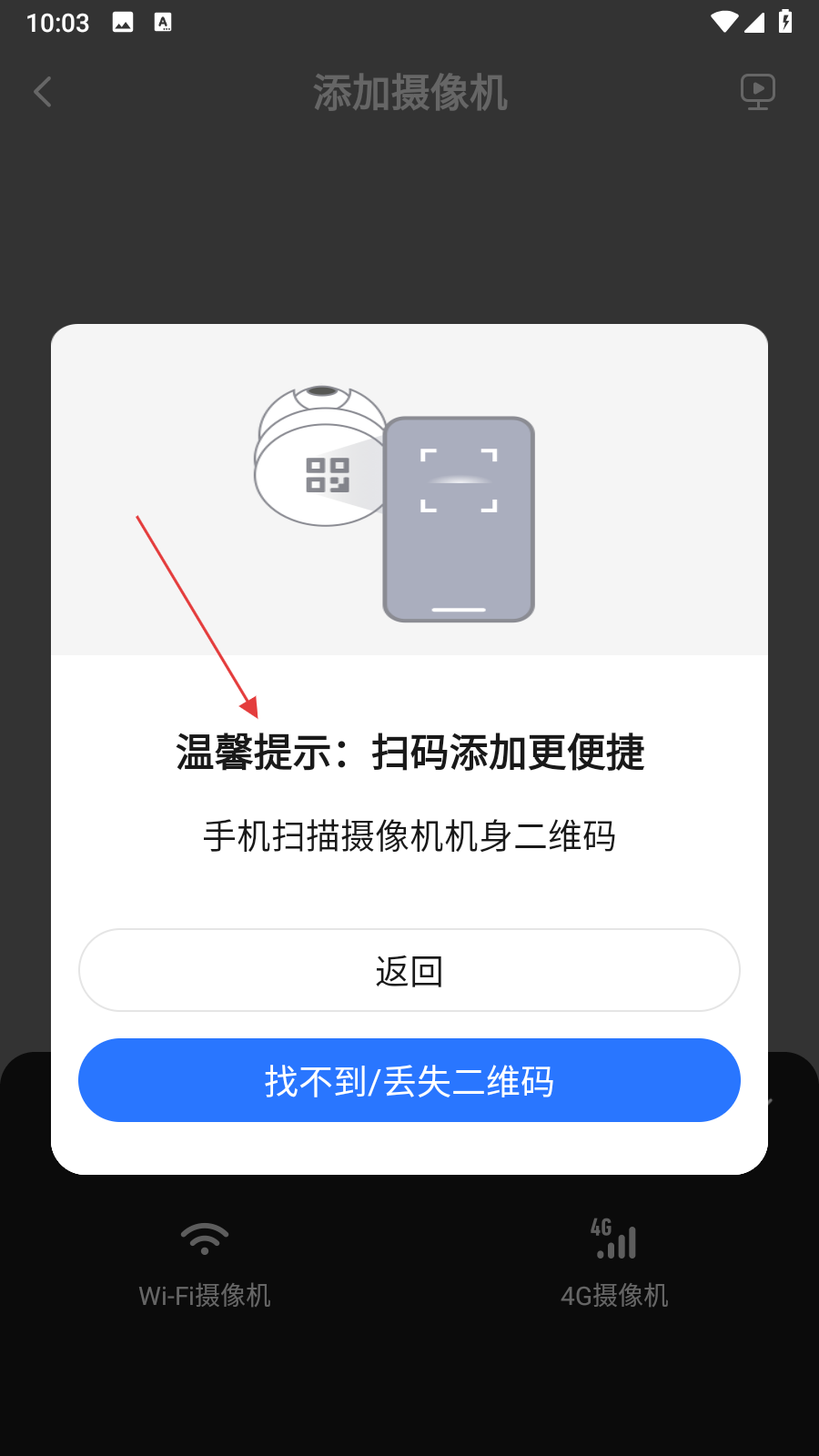Tap the 返回 button in dialog

pos(409,970)
